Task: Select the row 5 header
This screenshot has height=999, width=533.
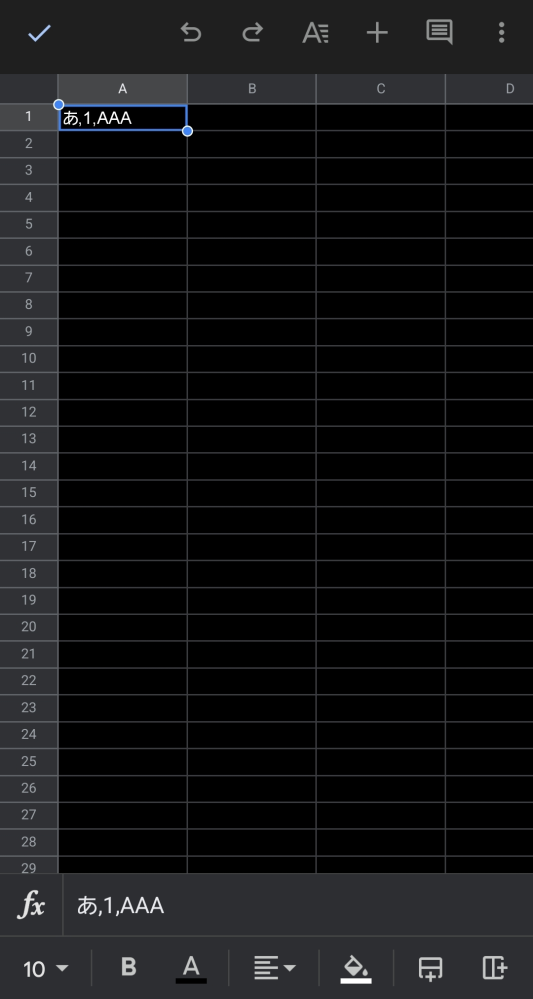Action: tap(29, 224)
